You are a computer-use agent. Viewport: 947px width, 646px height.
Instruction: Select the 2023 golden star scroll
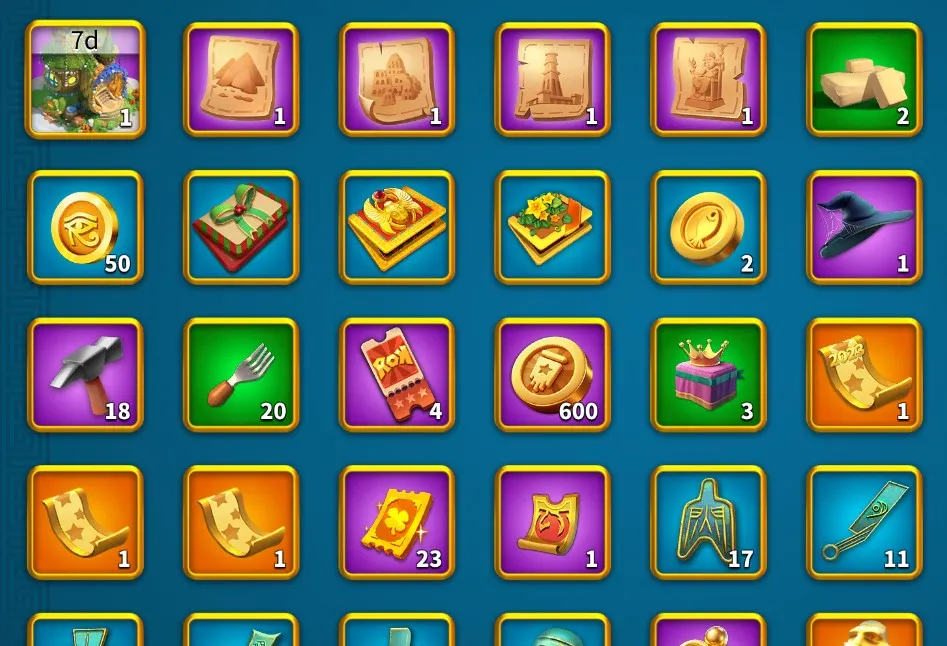point(865,375)
